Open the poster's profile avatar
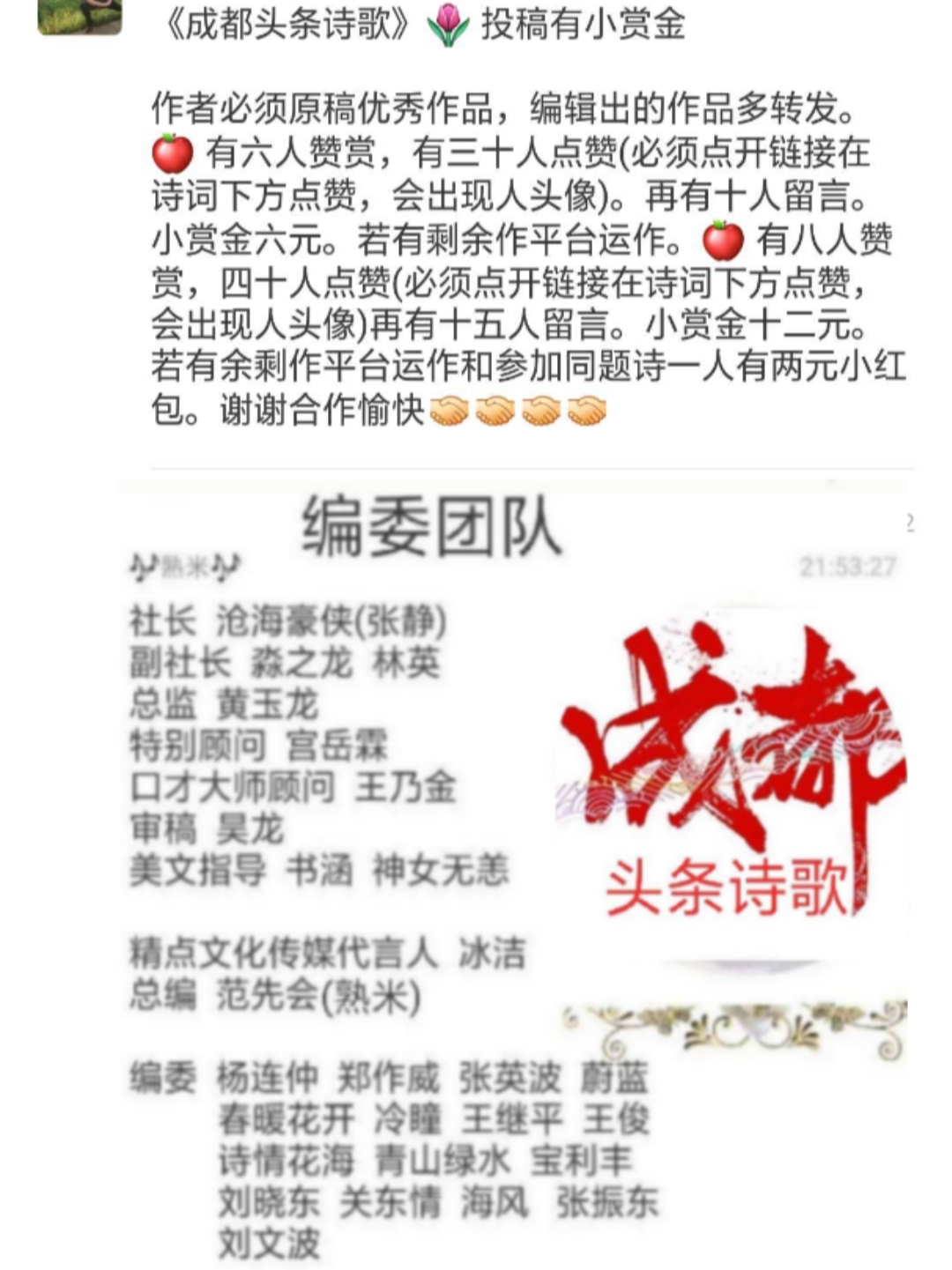Image resolution: width=952 pixels, height=1270 pixels. (x=79, y=15)
